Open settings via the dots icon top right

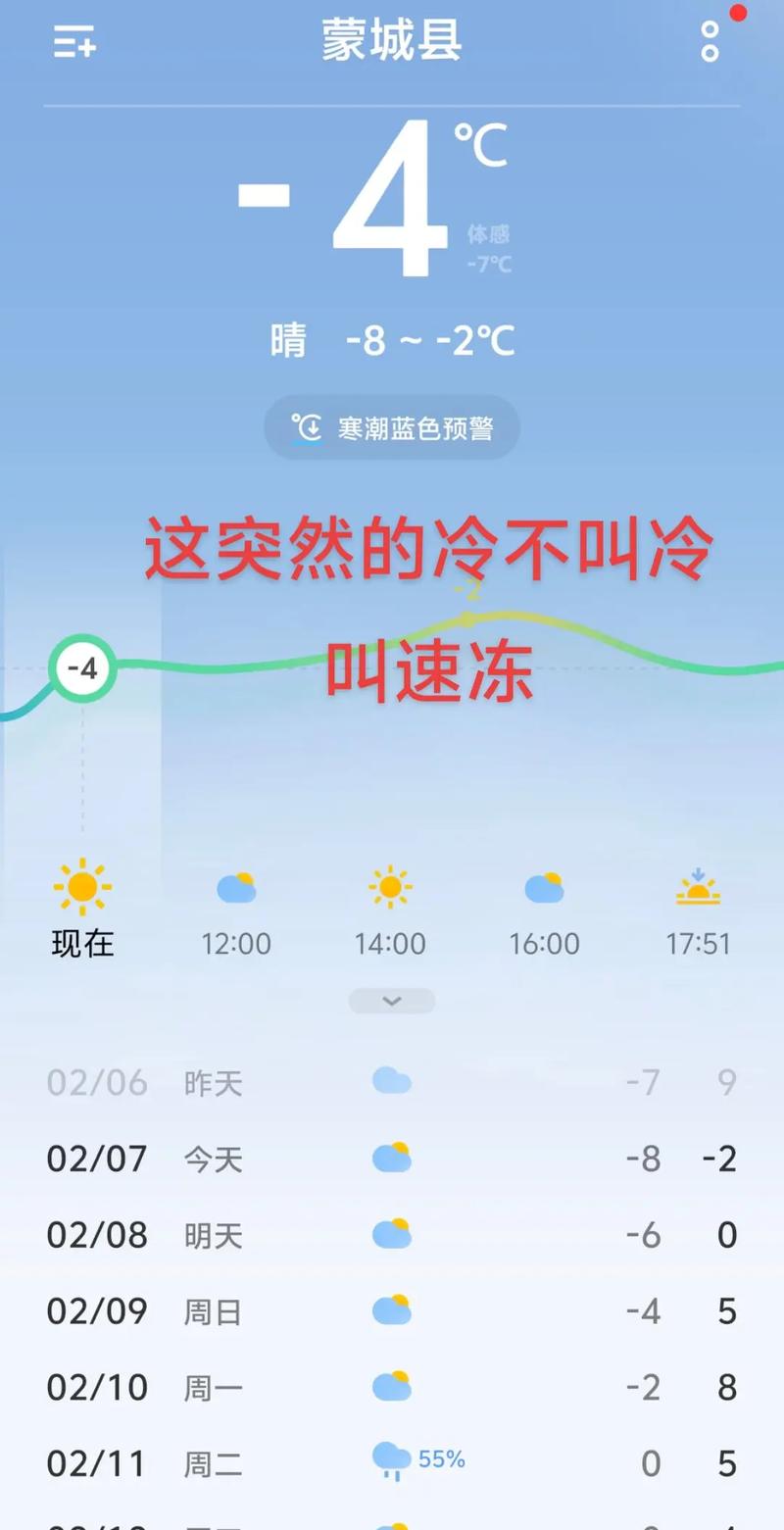pyautogui.click(x=709, y=41)
